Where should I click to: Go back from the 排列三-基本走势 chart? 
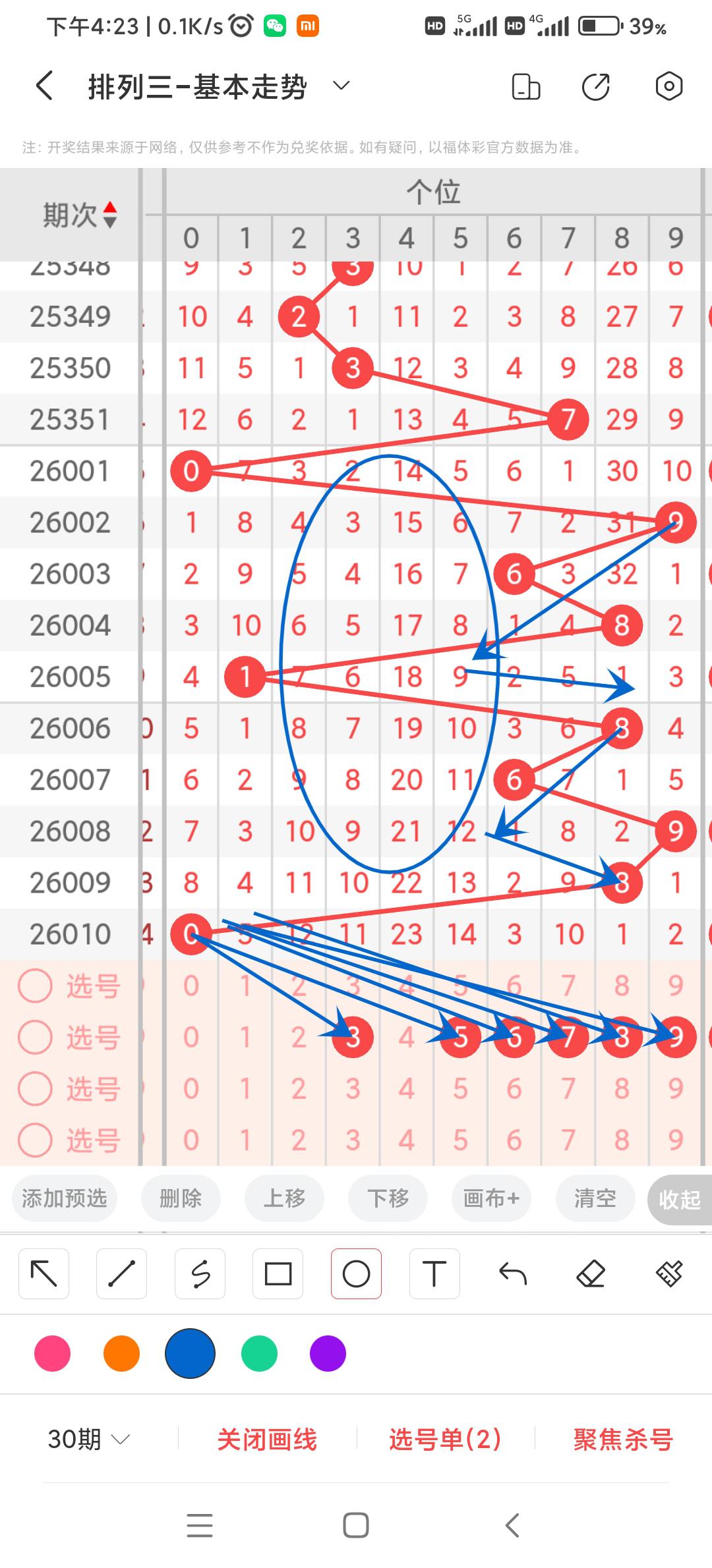pos(44,86)
